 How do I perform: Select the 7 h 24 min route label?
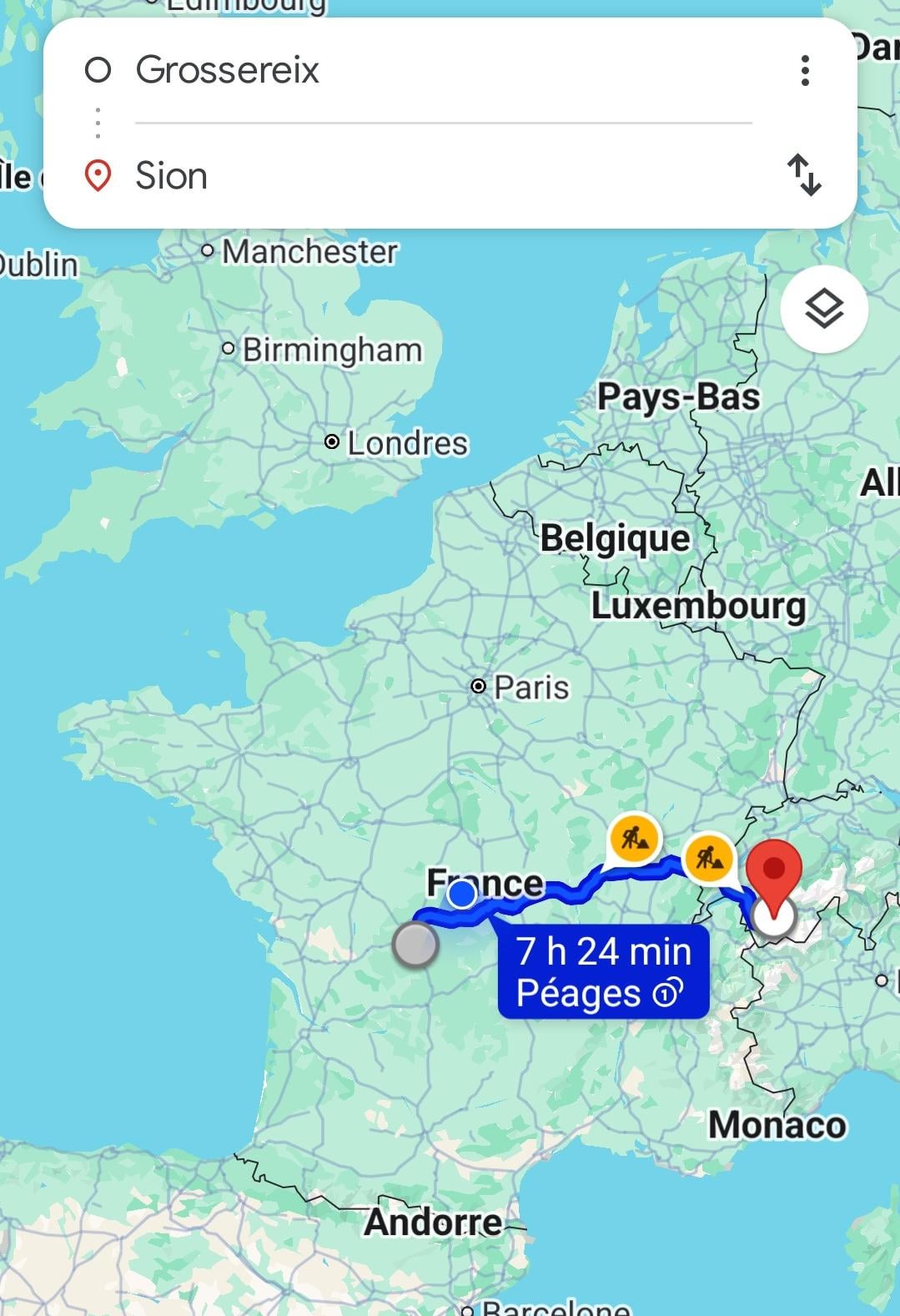[603, 971]
